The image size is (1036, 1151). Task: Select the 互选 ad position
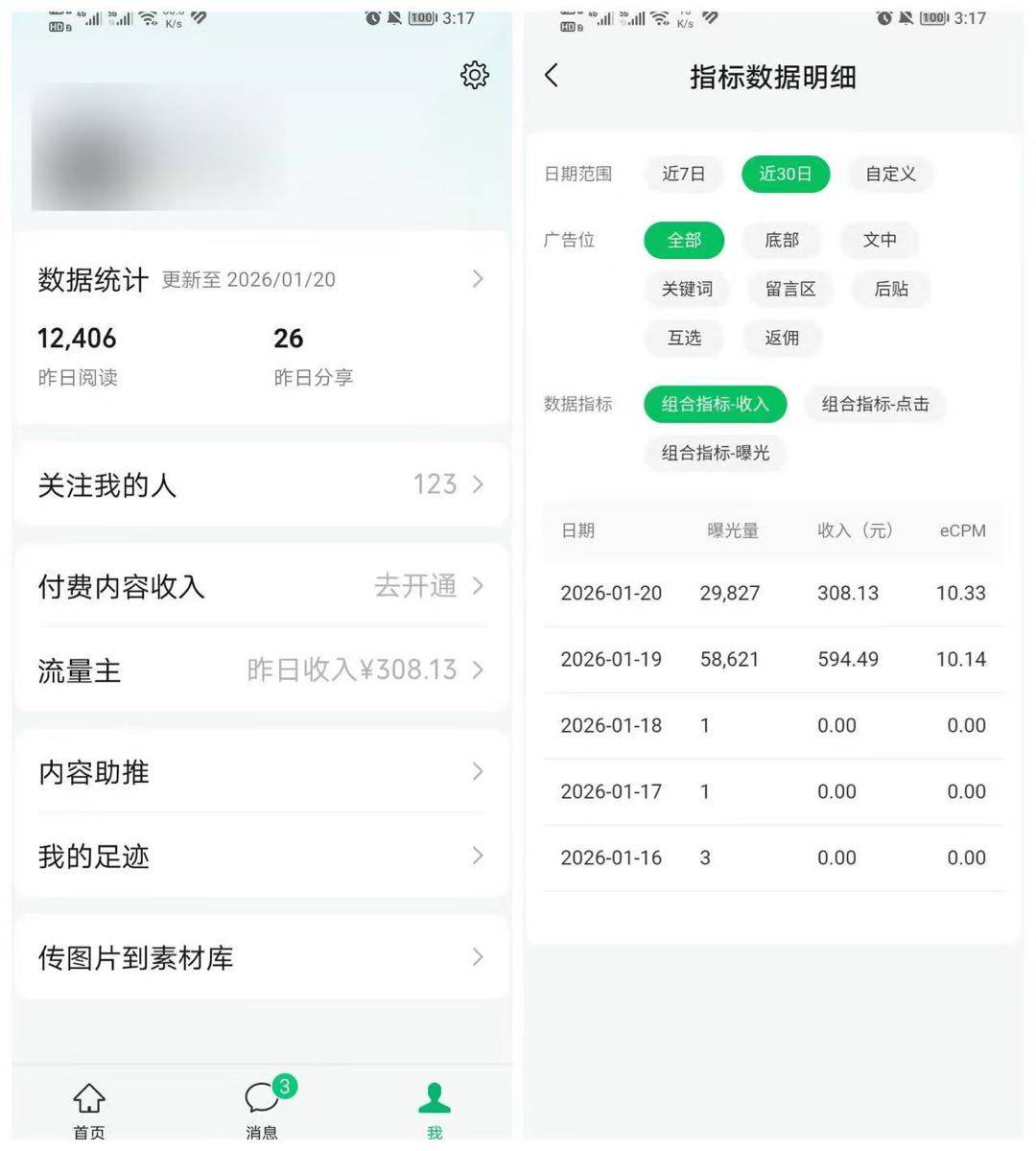pyautogui.click(x=685, y=338)
